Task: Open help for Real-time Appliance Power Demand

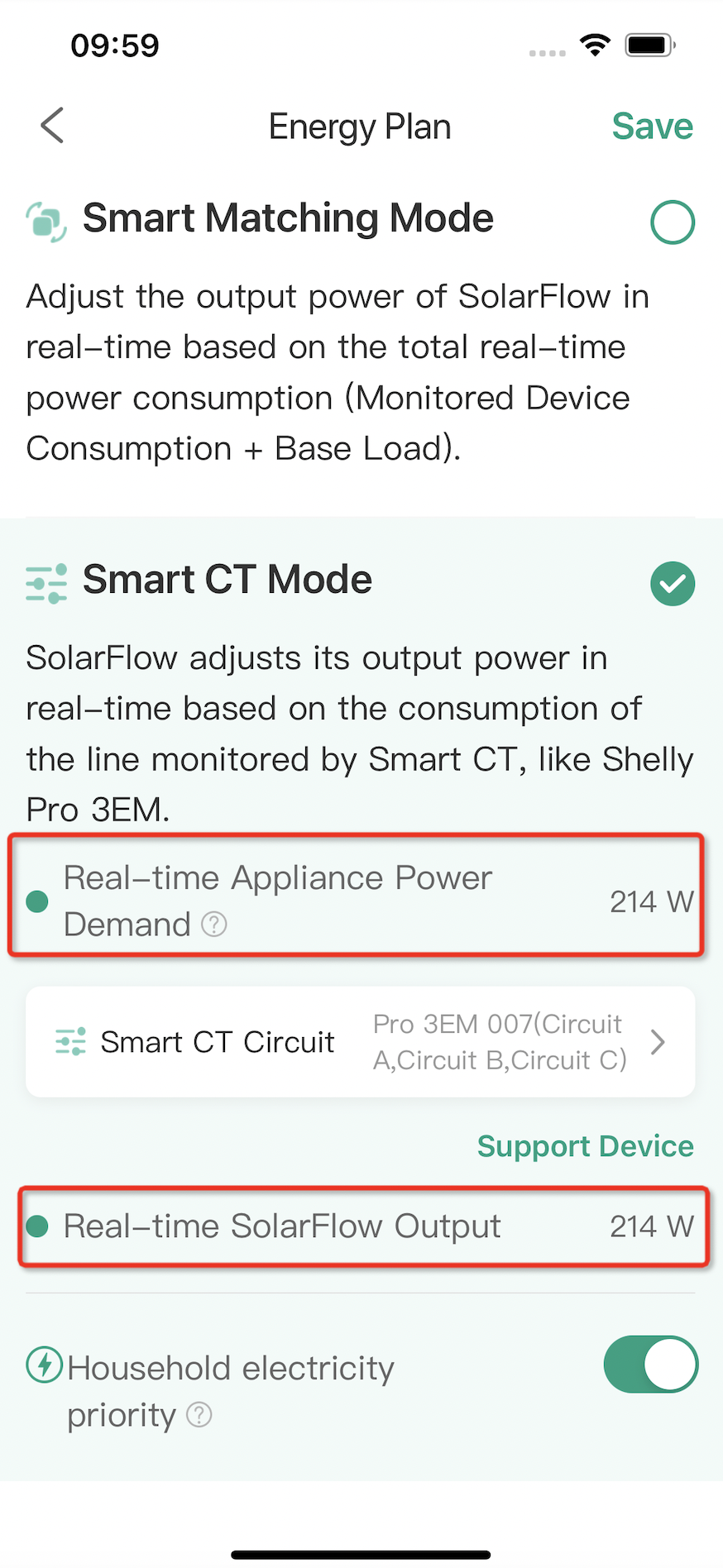Action: (214, 924)
